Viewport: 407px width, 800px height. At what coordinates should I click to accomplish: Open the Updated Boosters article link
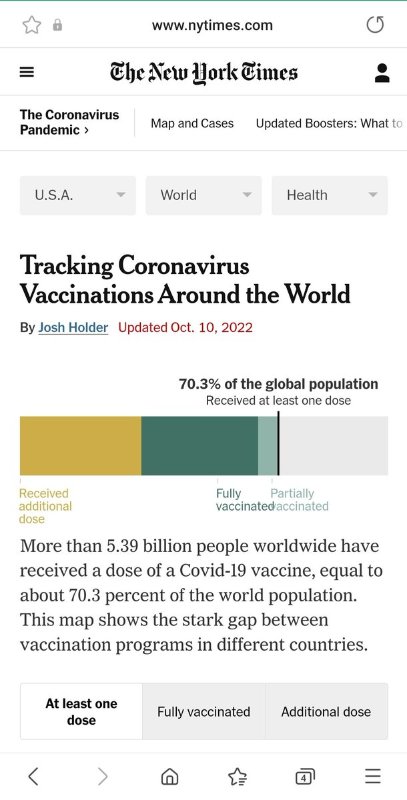coord(329,123)
